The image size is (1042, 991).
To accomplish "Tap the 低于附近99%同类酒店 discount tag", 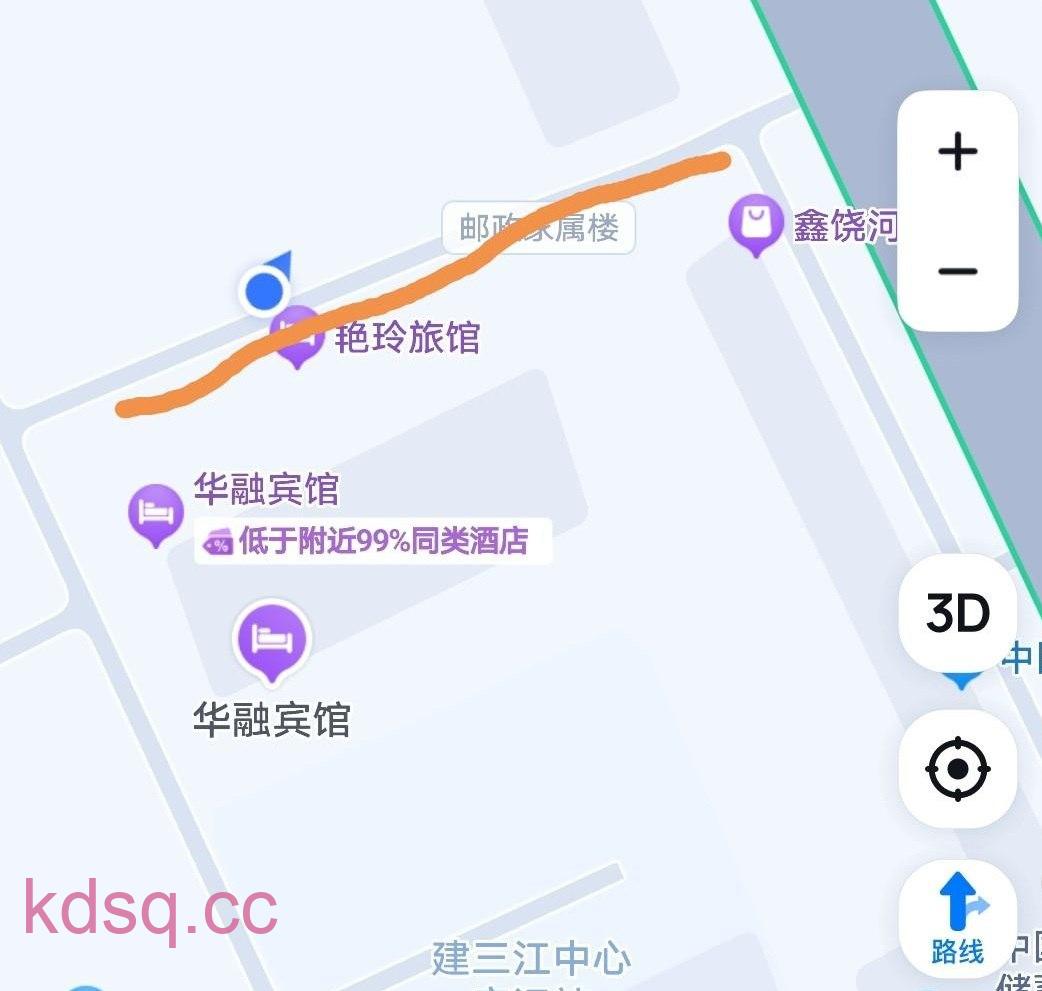I will coord(372,542).
